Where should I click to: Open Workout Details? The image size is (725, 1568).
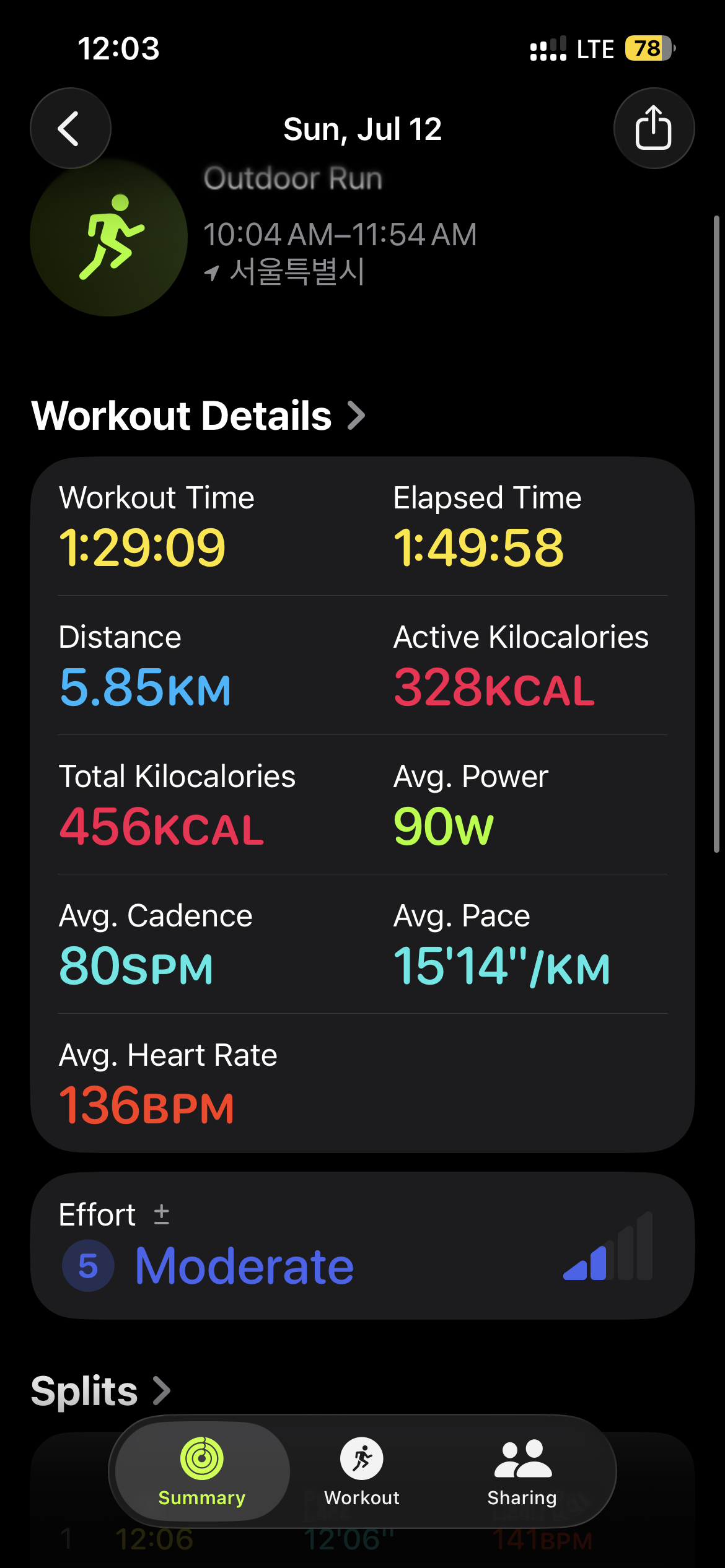point(198,415)
